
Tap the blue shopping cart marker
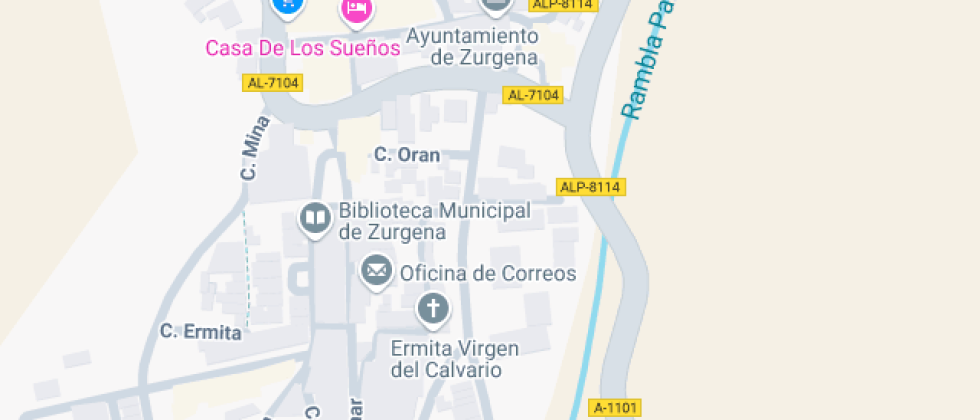287,6
